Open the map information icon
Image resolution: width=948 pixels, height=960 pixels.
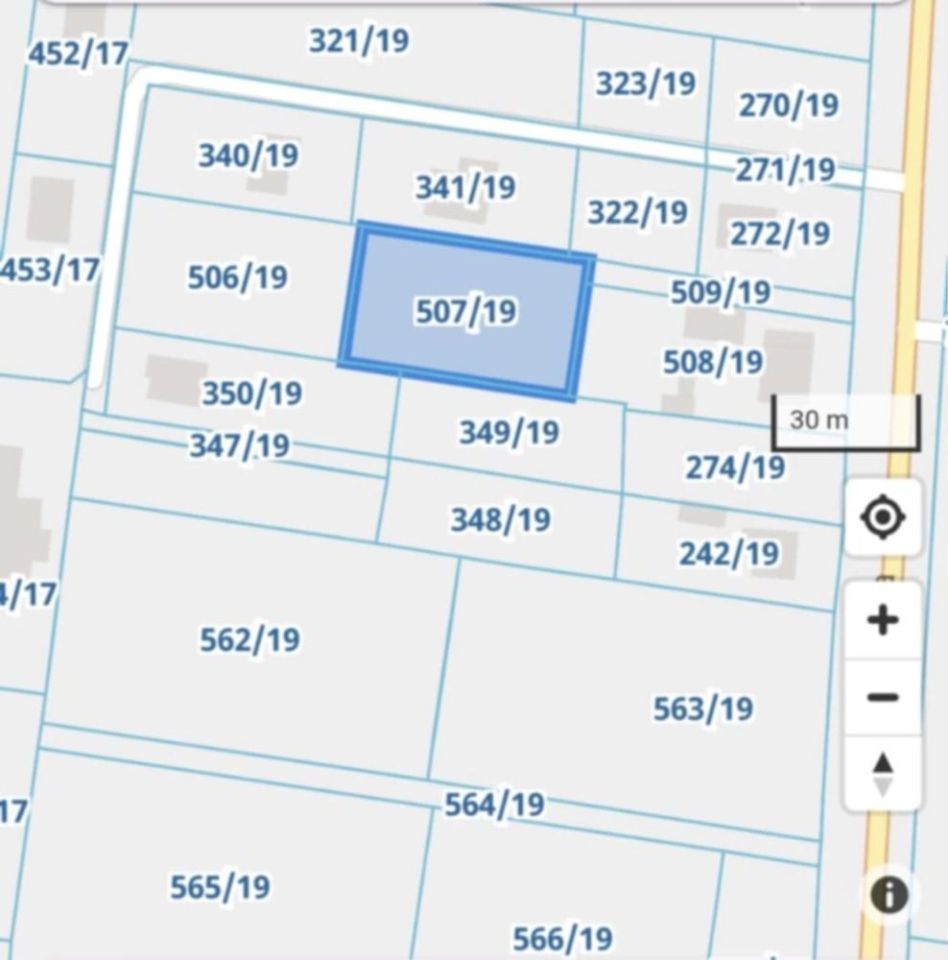[889, 894]
